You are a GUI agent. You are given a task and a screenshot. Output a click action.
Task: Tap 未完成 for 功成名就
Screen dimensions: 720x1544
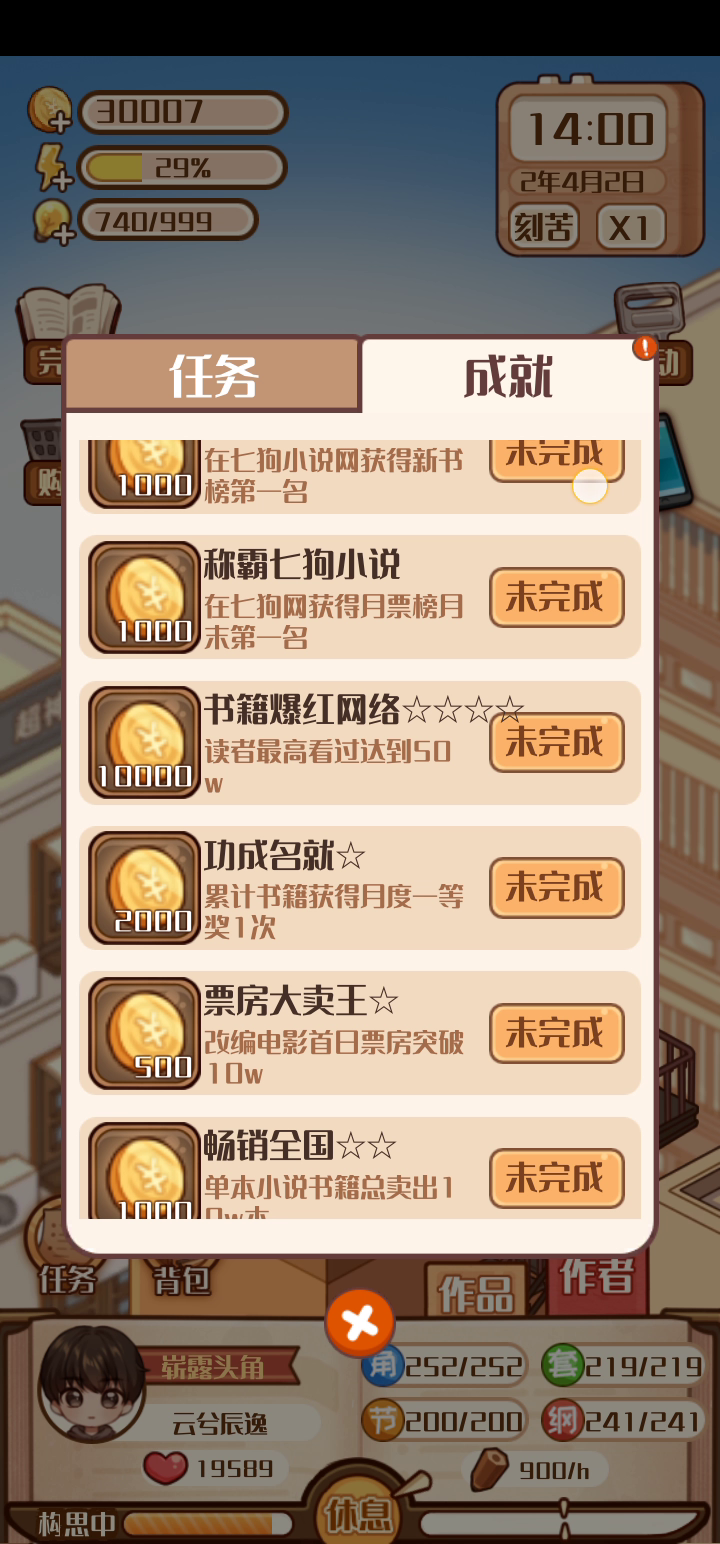point(556,888)
